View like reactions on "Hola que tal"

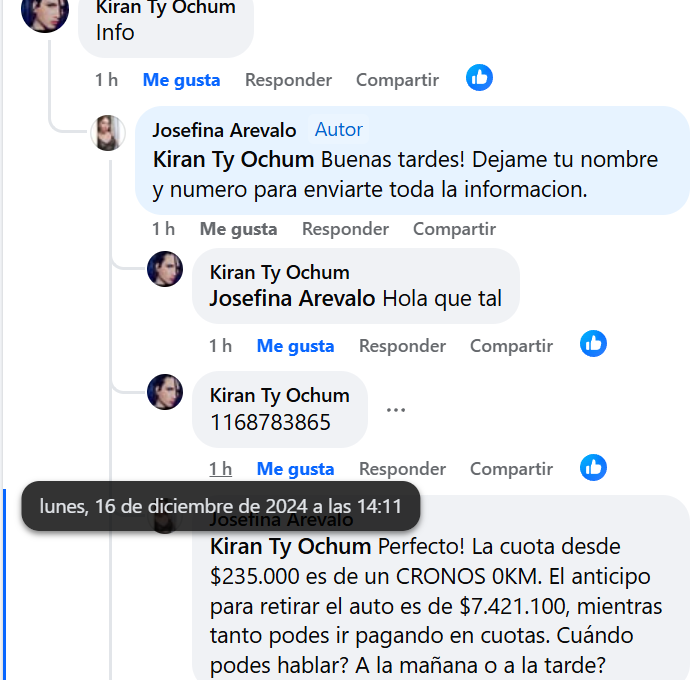tap(593, 344)
